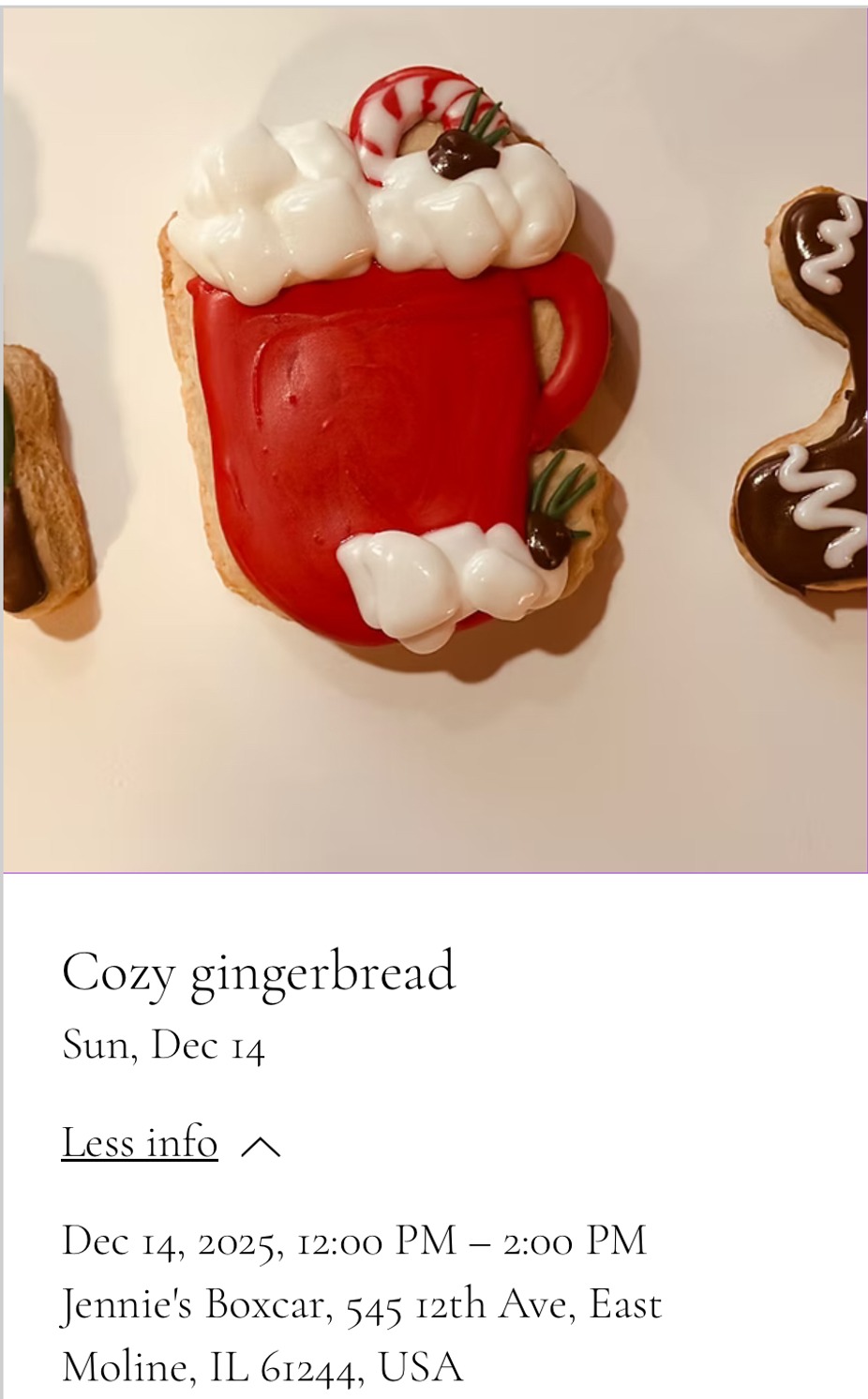Open the Cozy gingerbread event title
Viewport: 868px width, 1399px height.
(x=259, y=971)
